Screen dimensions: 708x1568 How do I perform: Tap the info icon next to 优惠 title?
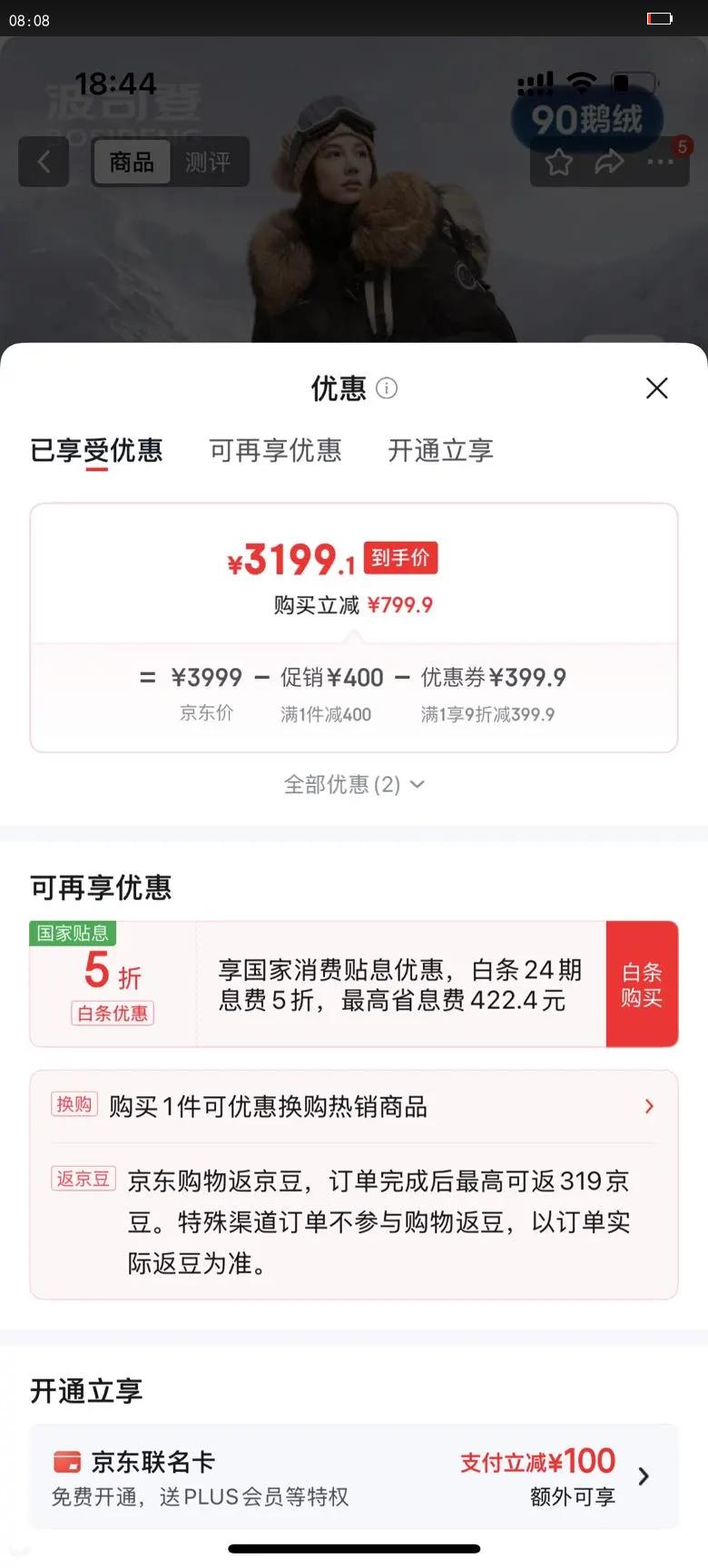tap(388, 388)
